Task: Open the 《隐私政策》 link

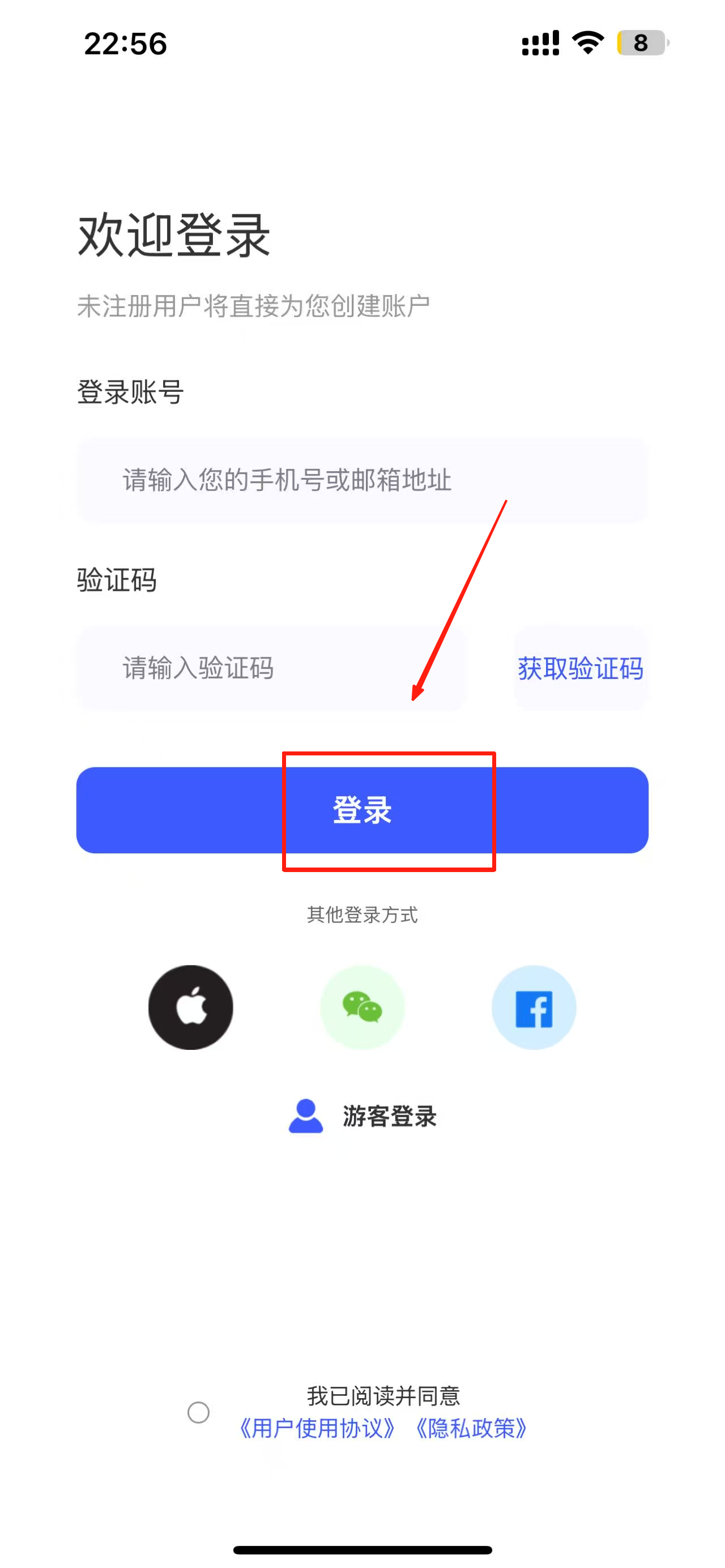Action: [x=471, y=1429]
